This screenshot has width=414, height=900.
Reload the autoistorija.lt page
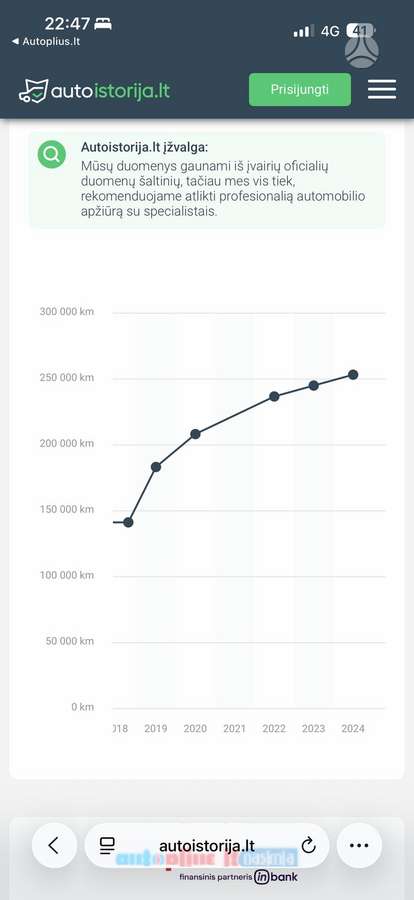click(x=308, y=845)
